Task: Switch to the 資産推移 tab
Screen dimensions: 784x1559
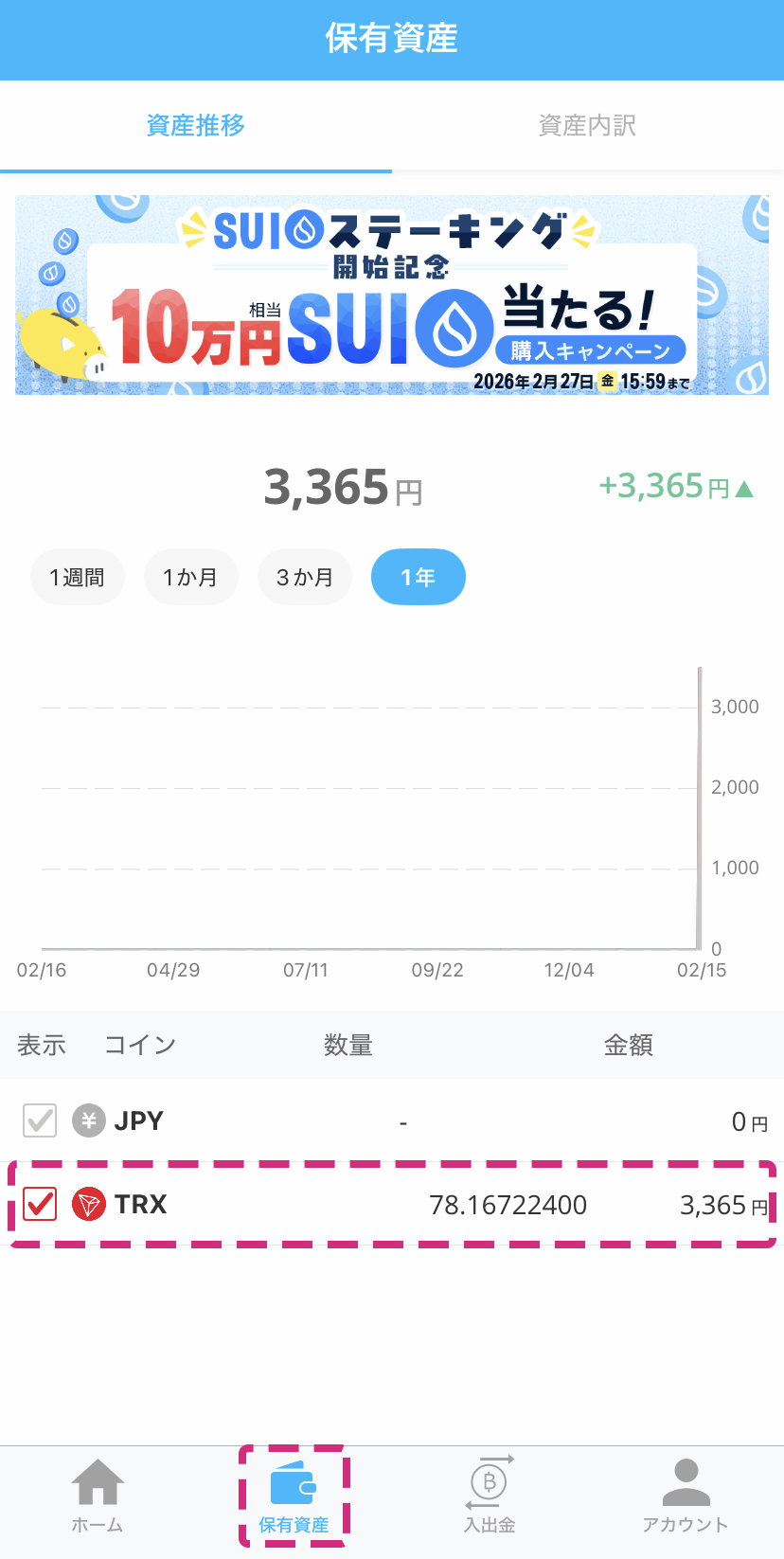Action: pos(196,125)
